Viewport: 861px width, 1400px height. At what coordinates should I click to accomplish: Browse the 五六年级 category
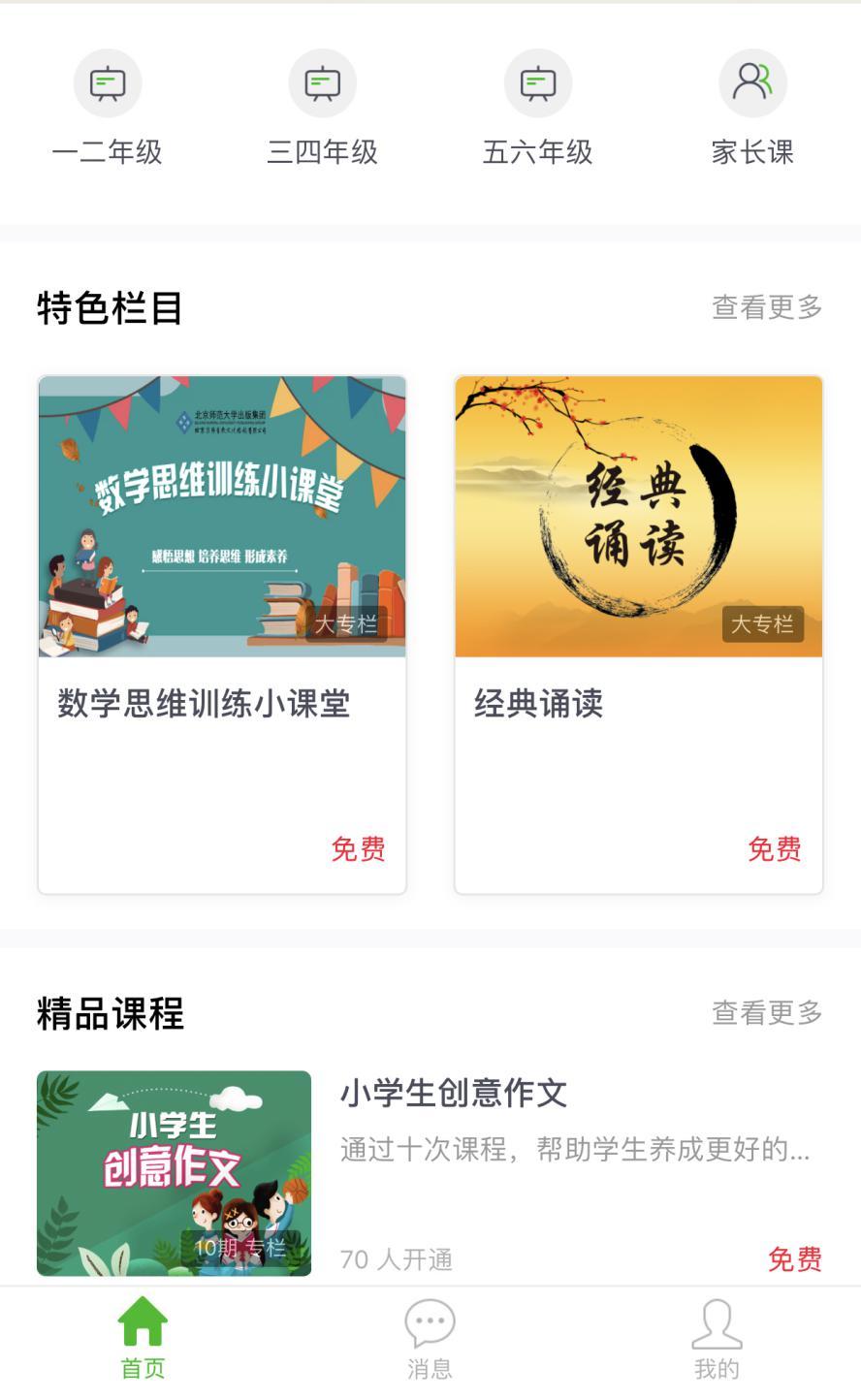coord(537,109)
